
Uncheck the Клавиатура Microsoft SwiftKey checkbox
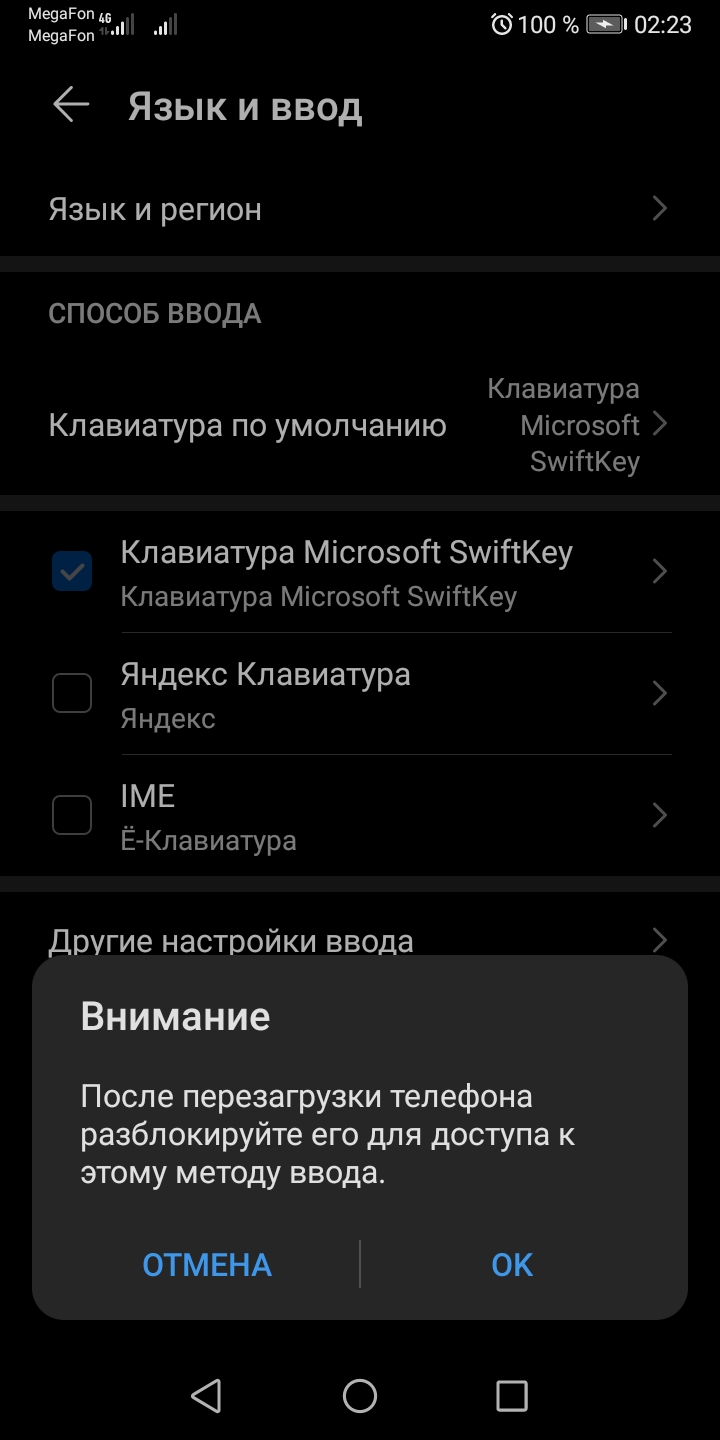point(72,572)
